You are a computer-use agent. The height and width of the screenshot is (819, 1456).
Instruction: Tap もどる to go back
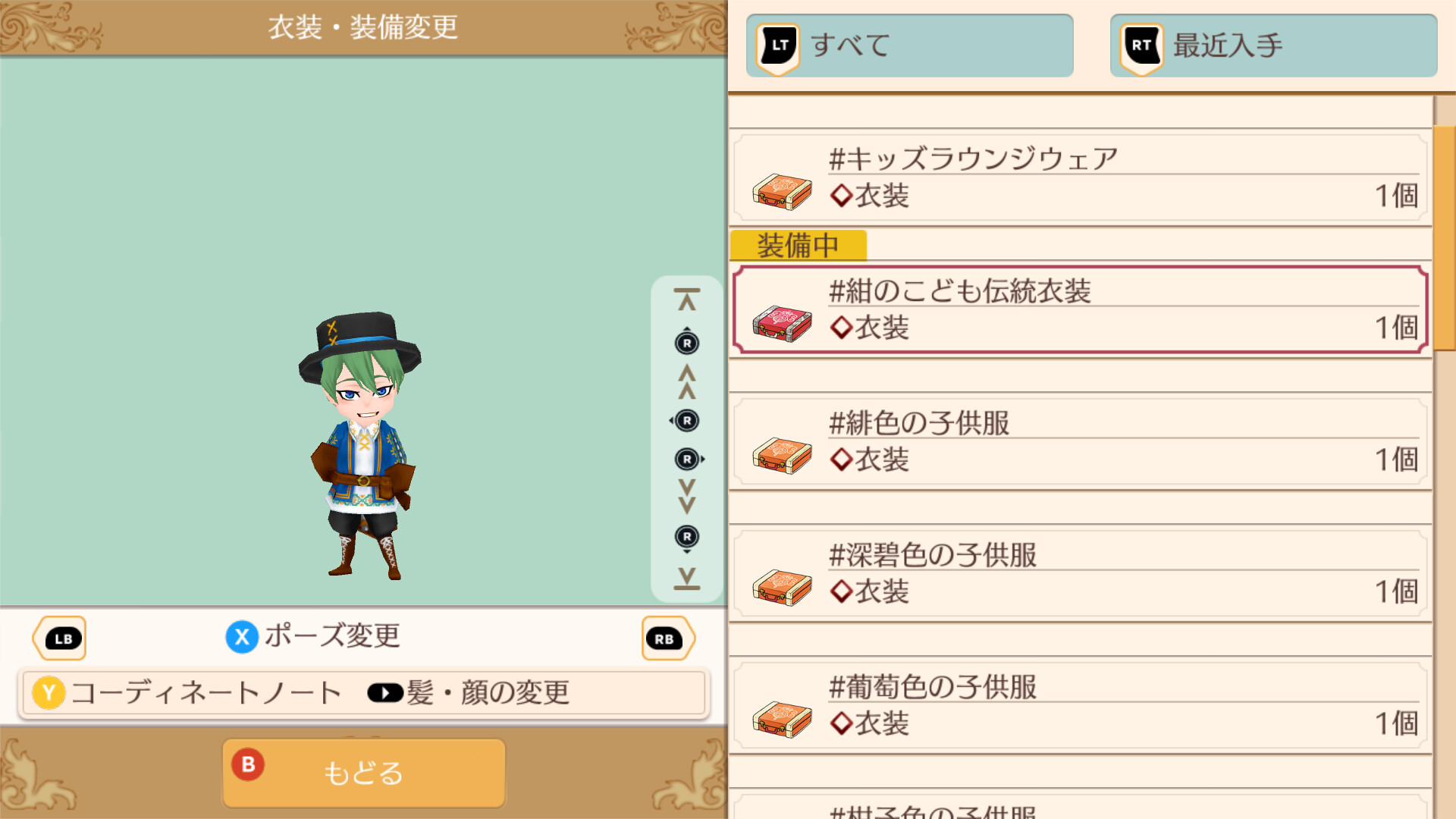coord(363,773)
